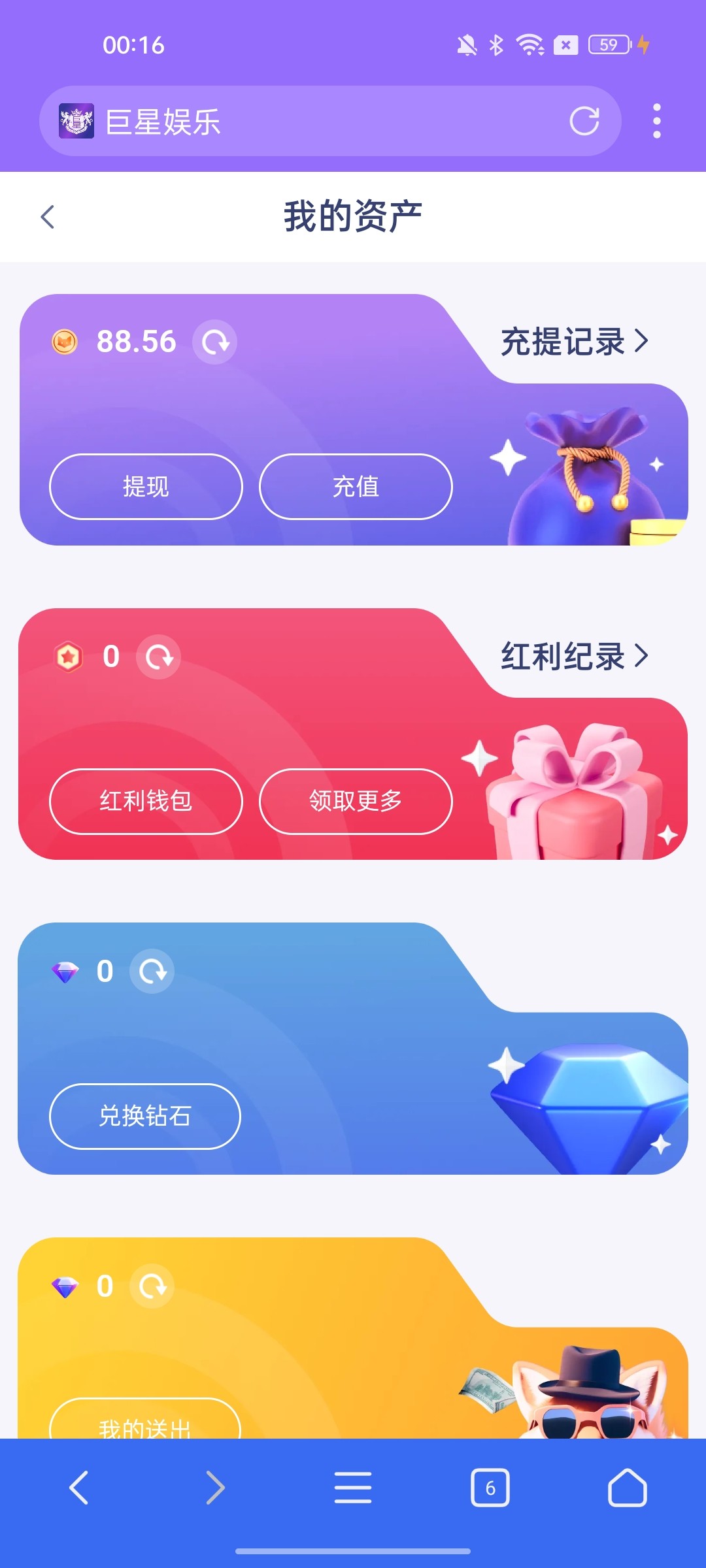Tap the 提现 withdraw button
The image size is (706, 1568).
click(146, 487)
